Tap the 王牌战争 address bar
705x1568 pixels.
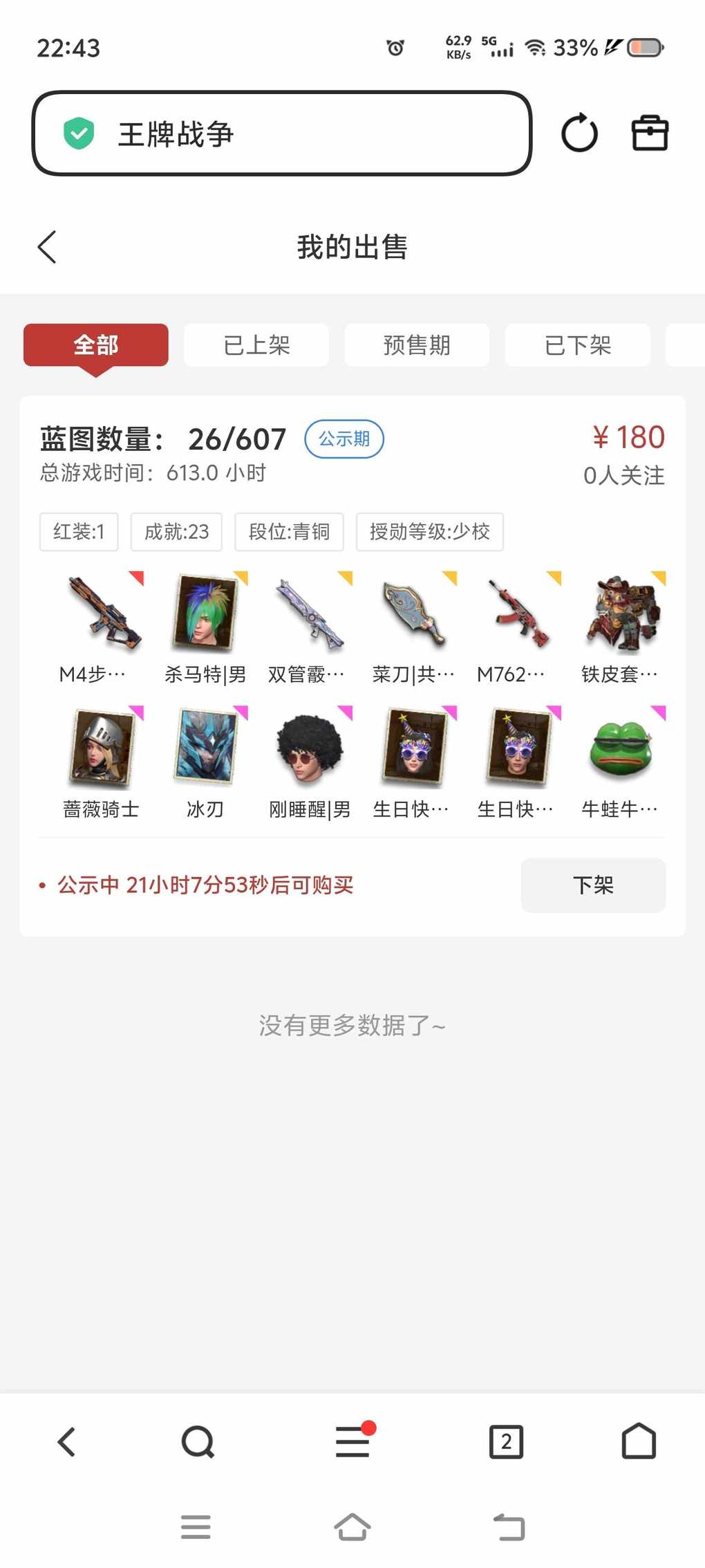281,133
